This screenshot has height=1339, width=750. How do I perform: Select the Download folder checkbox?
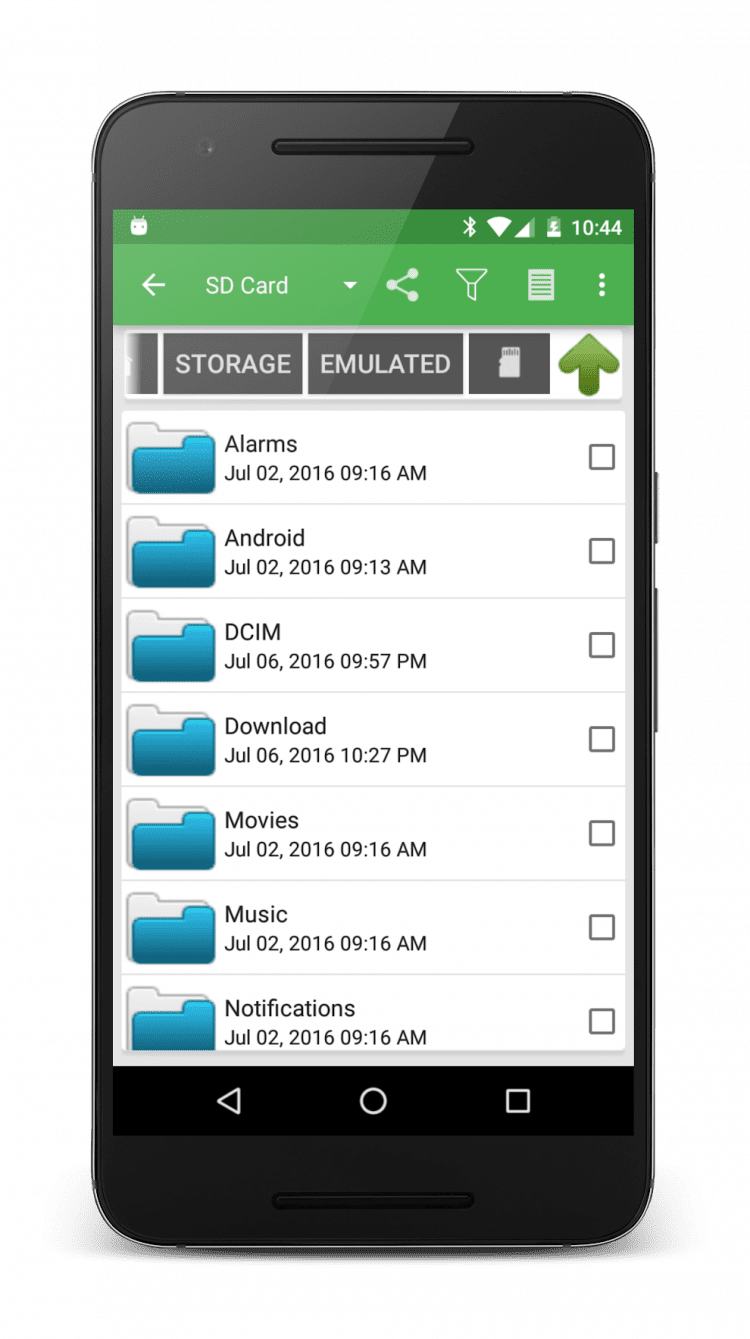601,739
